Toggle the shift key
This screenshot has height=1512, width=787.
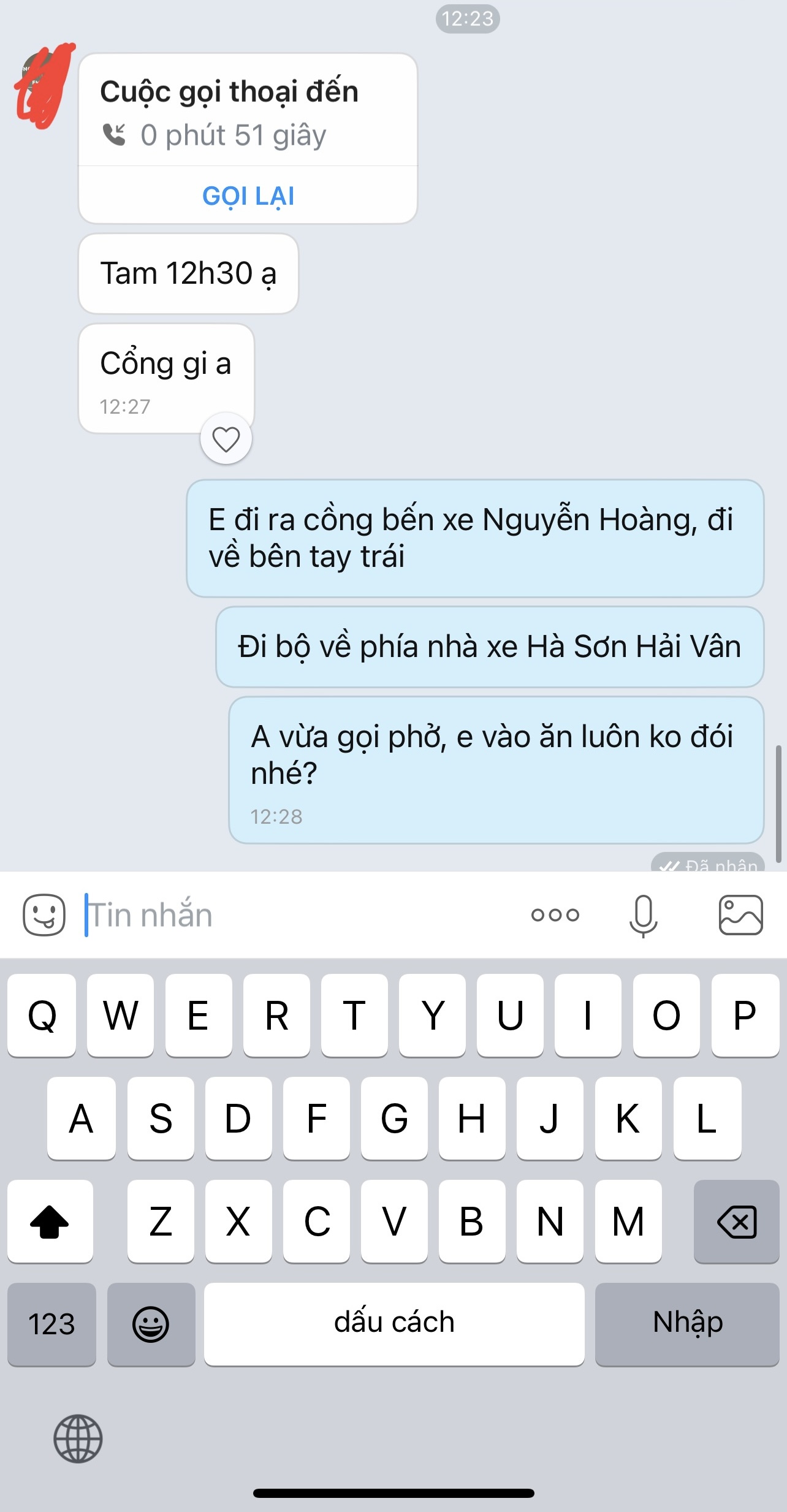(50, 1221)
